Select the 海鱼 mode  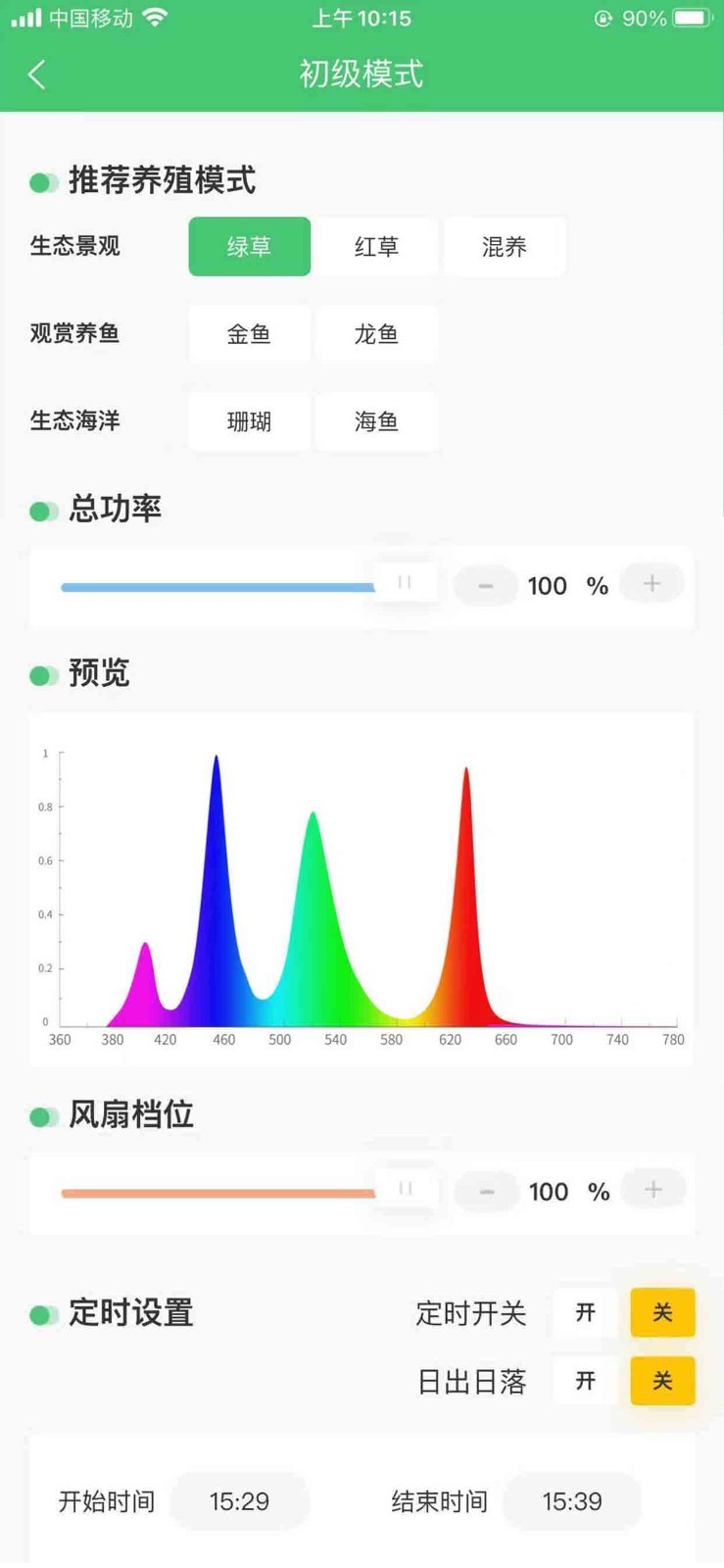[376, 421]
